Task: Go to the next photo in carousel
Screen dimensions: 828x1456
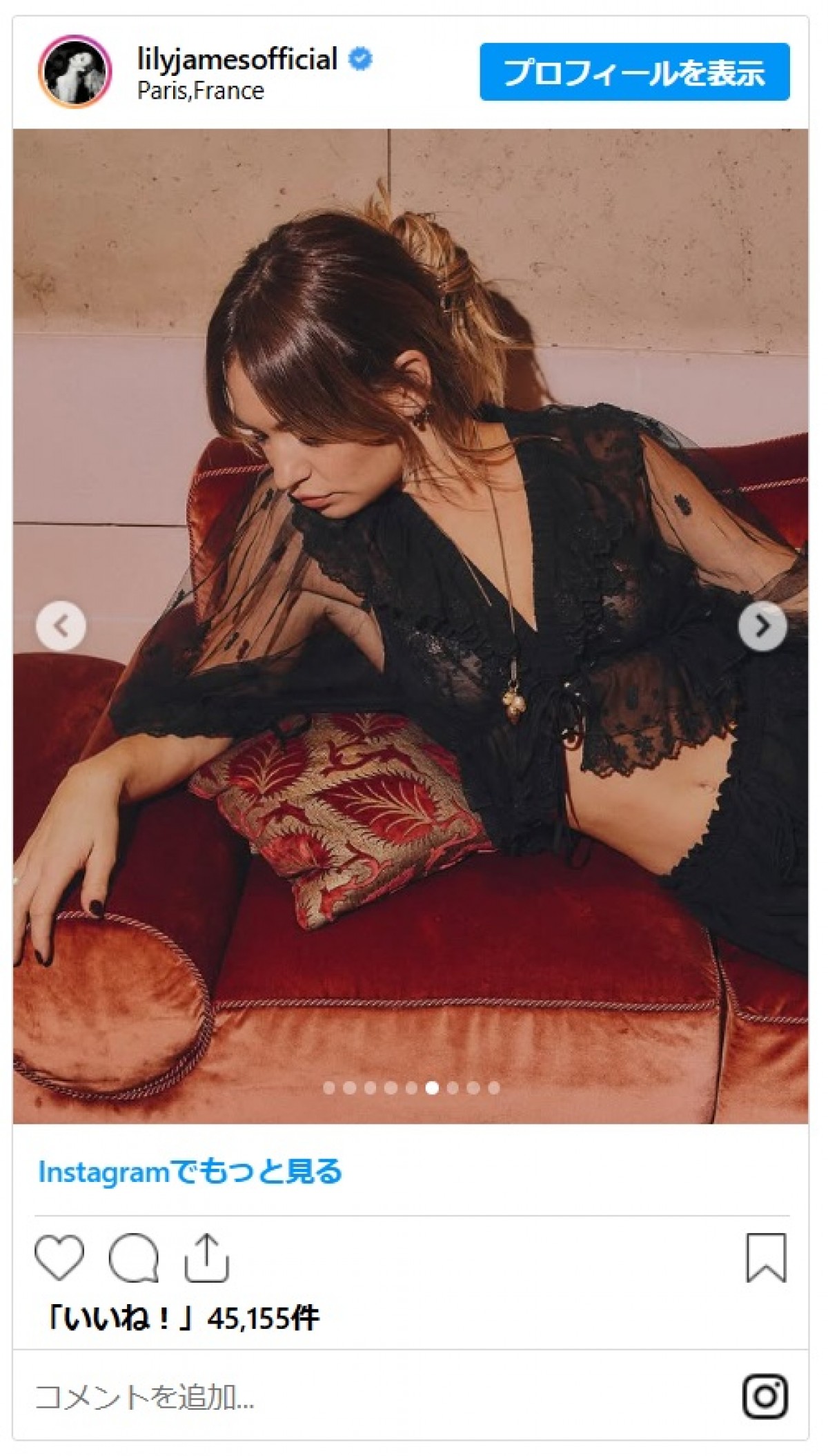Action: click(x=762, y=626)
